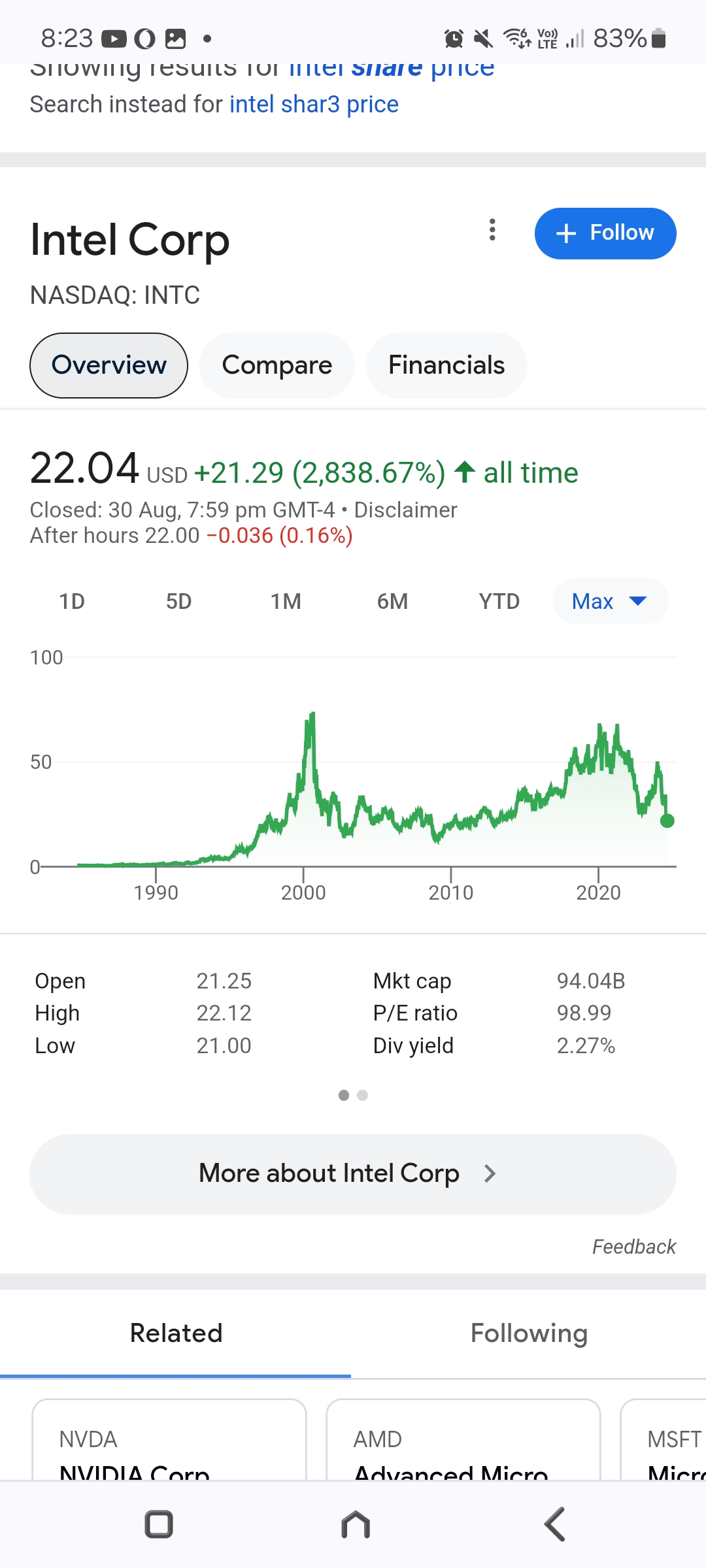View the YTD chart range
This screenshot has height=1568, width=706.
(499, 601)
